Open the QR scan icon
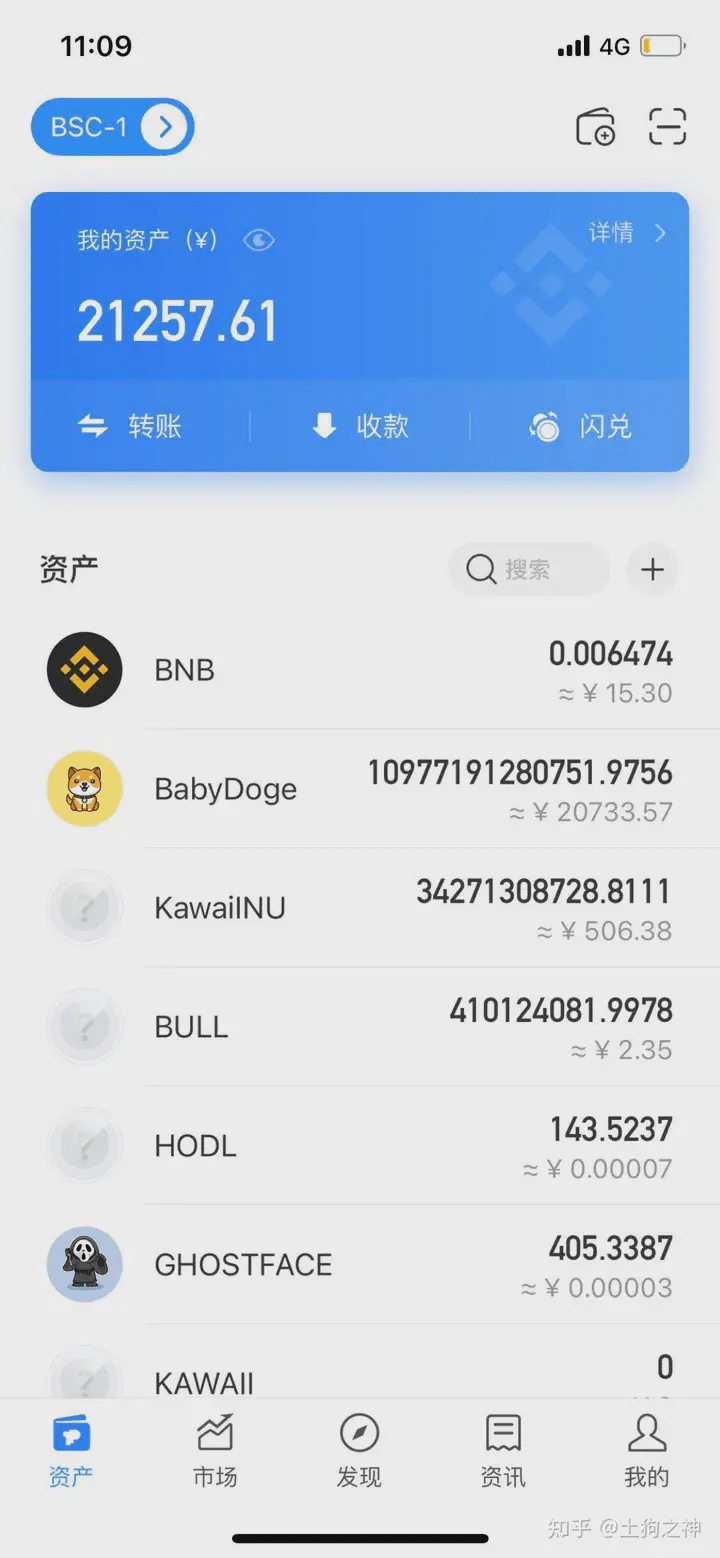This screenshot has width=720, height=1558. click(667, 127)
